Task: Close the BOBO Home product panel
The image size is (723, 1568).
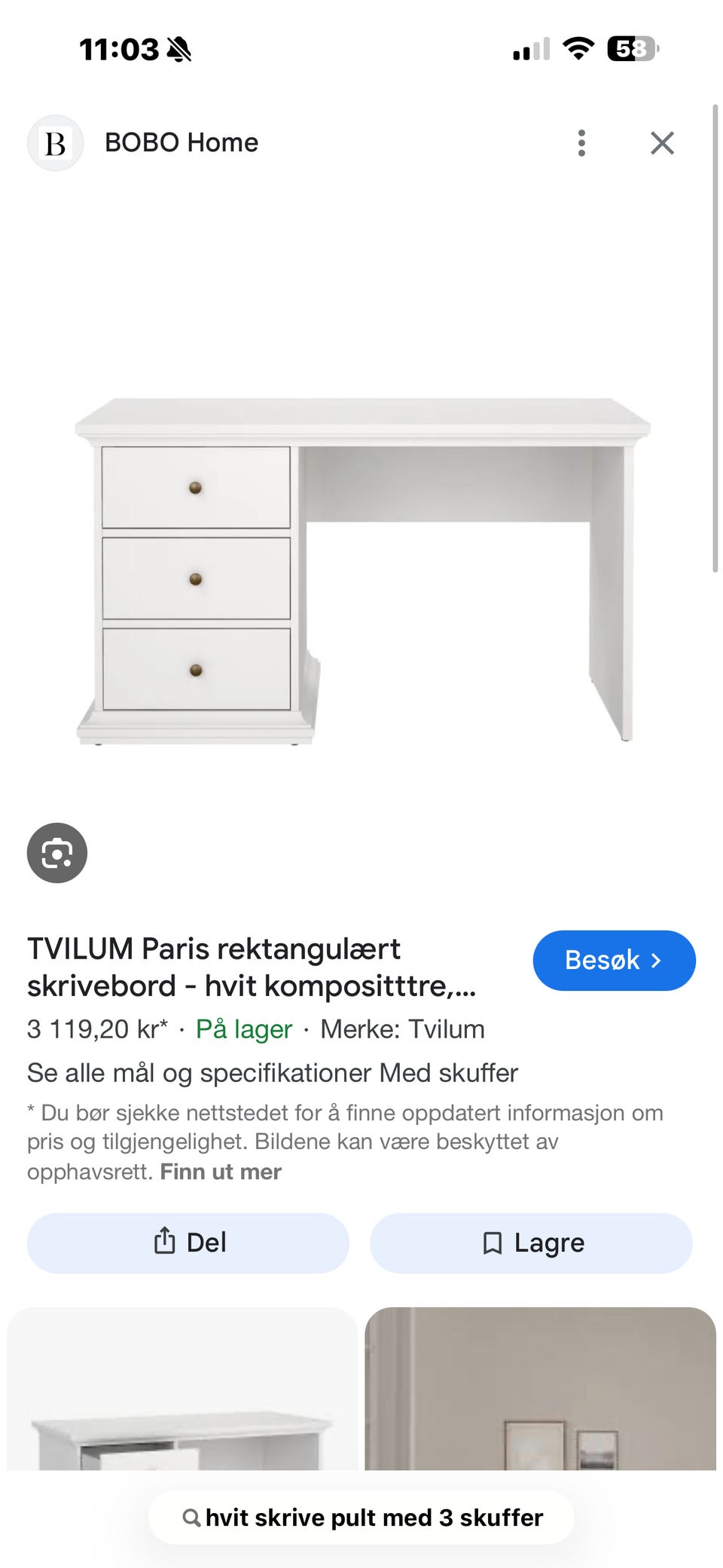Action: point(661,142)
